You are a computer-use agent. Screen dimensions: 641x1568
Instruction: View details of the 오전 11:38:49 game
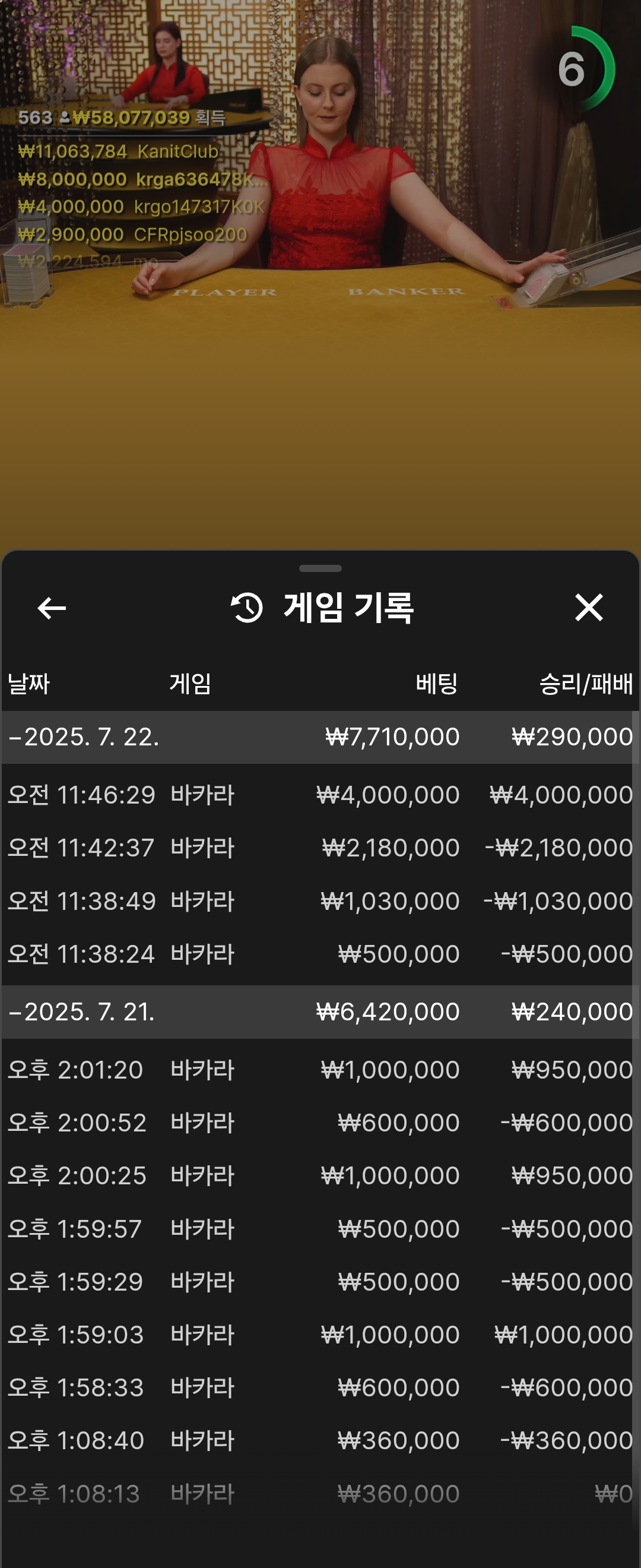[x=320, y=901]
